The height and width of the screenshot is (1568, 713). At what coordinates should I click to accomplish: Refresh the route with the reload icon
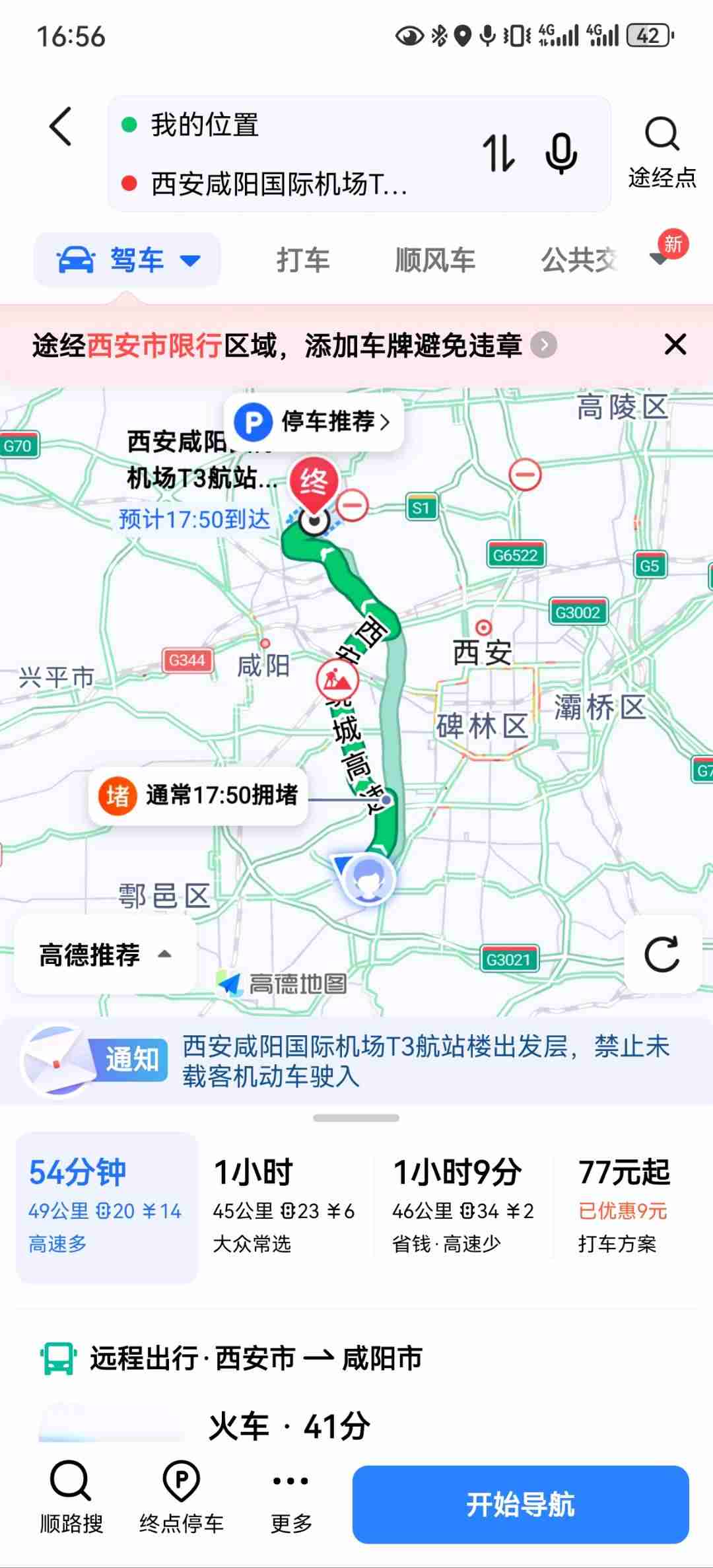click(x=662, y=954)
